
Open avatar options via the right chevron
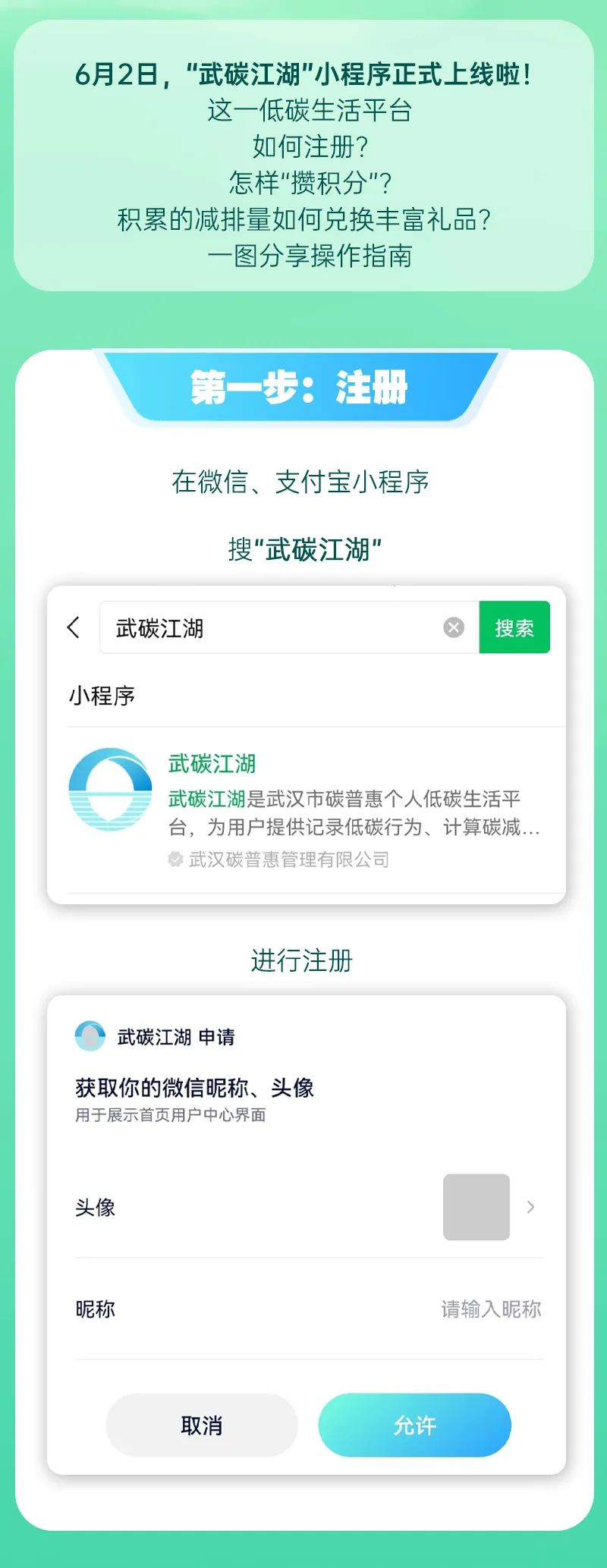click(529, 1207)
